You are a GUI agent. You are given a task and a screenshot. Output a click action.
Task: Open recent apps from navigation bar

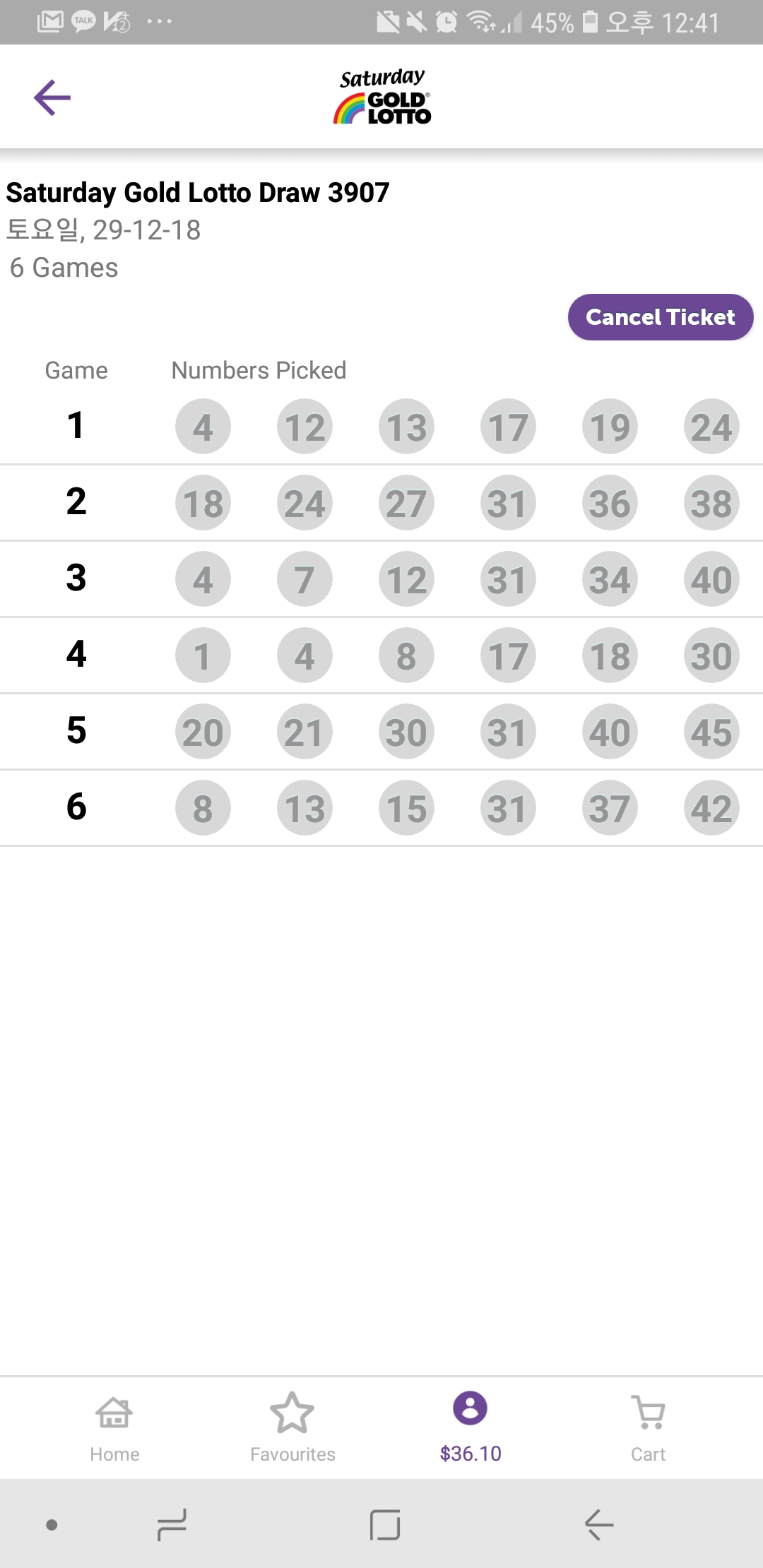click(x=172, y=1525)
